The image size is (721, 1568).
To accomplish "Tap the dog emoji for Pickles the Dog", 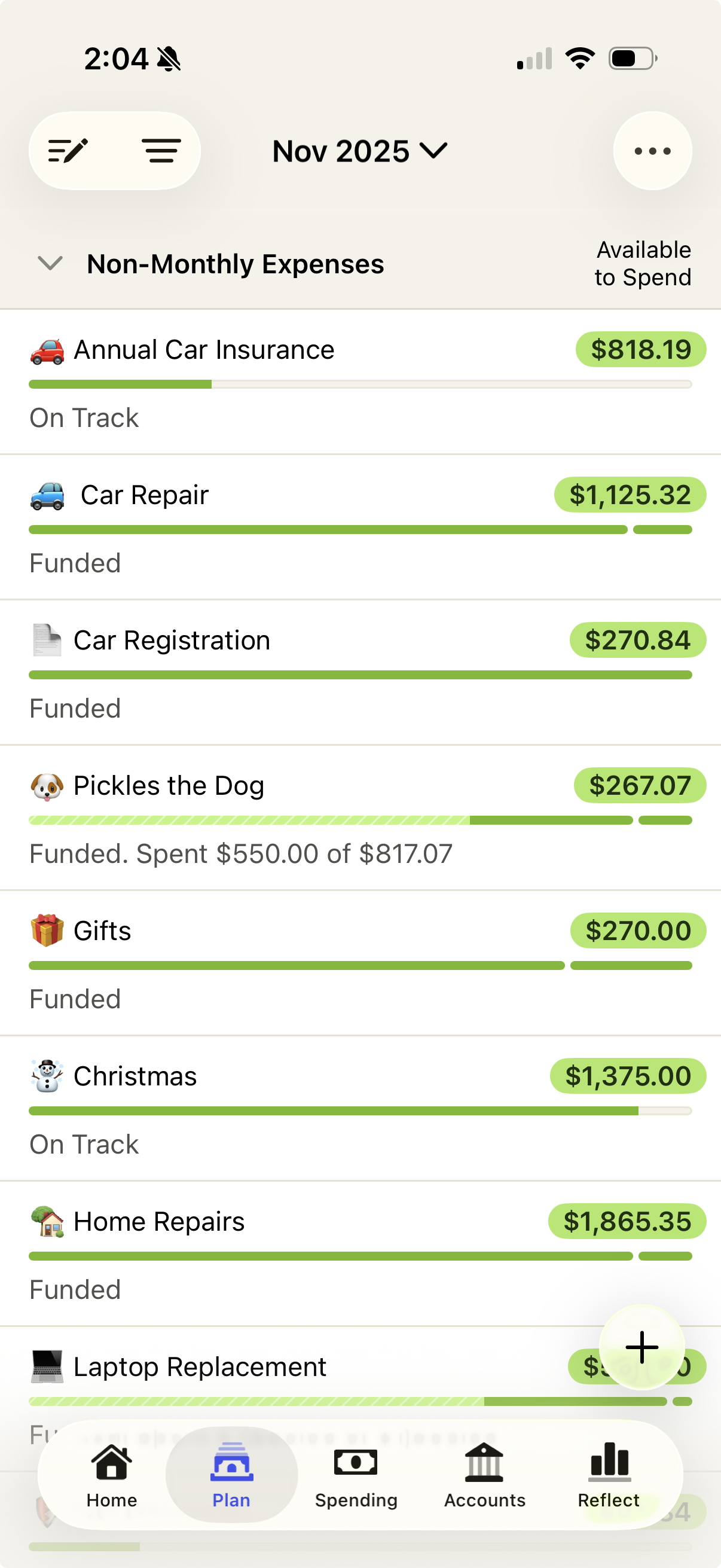I will coord(48,785).
